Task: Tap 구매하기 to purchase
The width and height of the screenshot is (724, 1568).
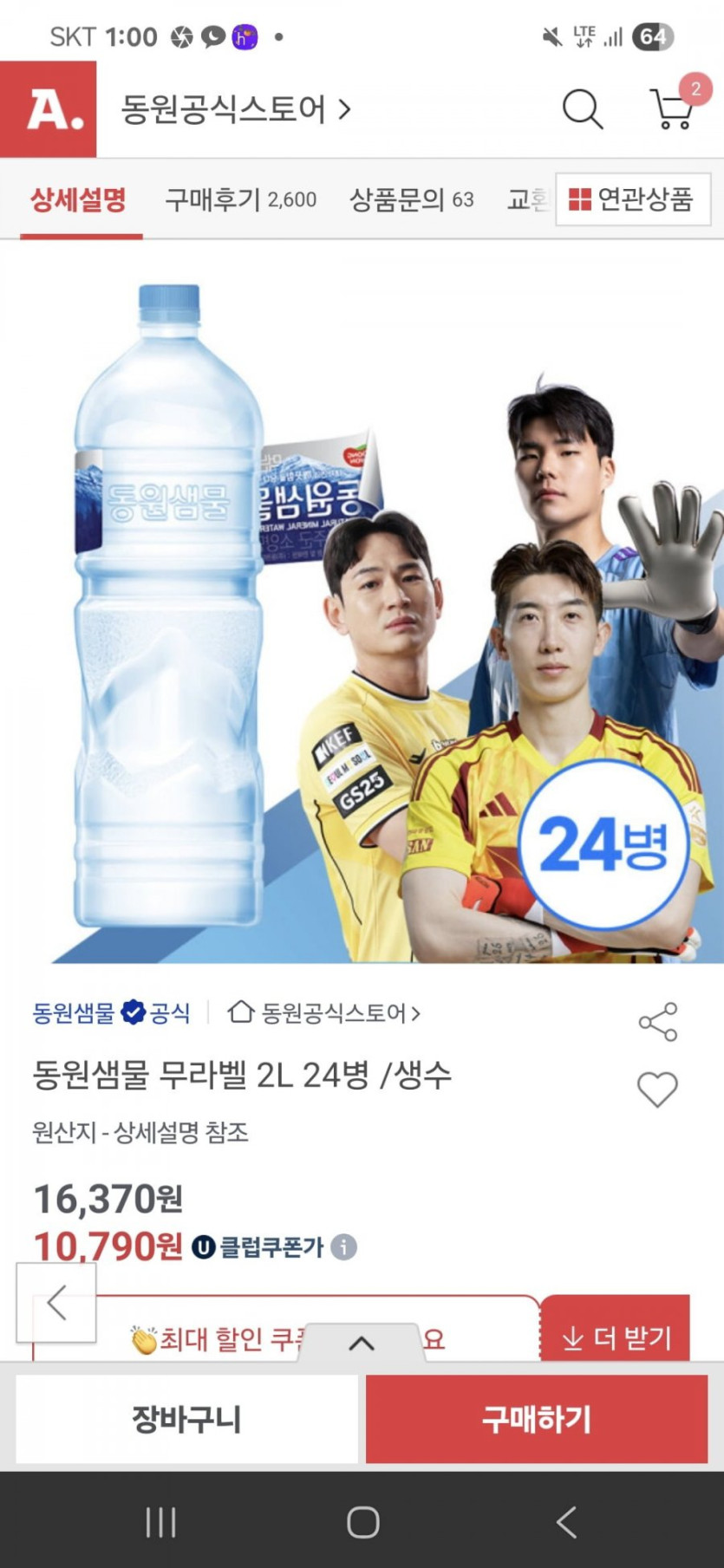Action: [x=537, y=1419]
